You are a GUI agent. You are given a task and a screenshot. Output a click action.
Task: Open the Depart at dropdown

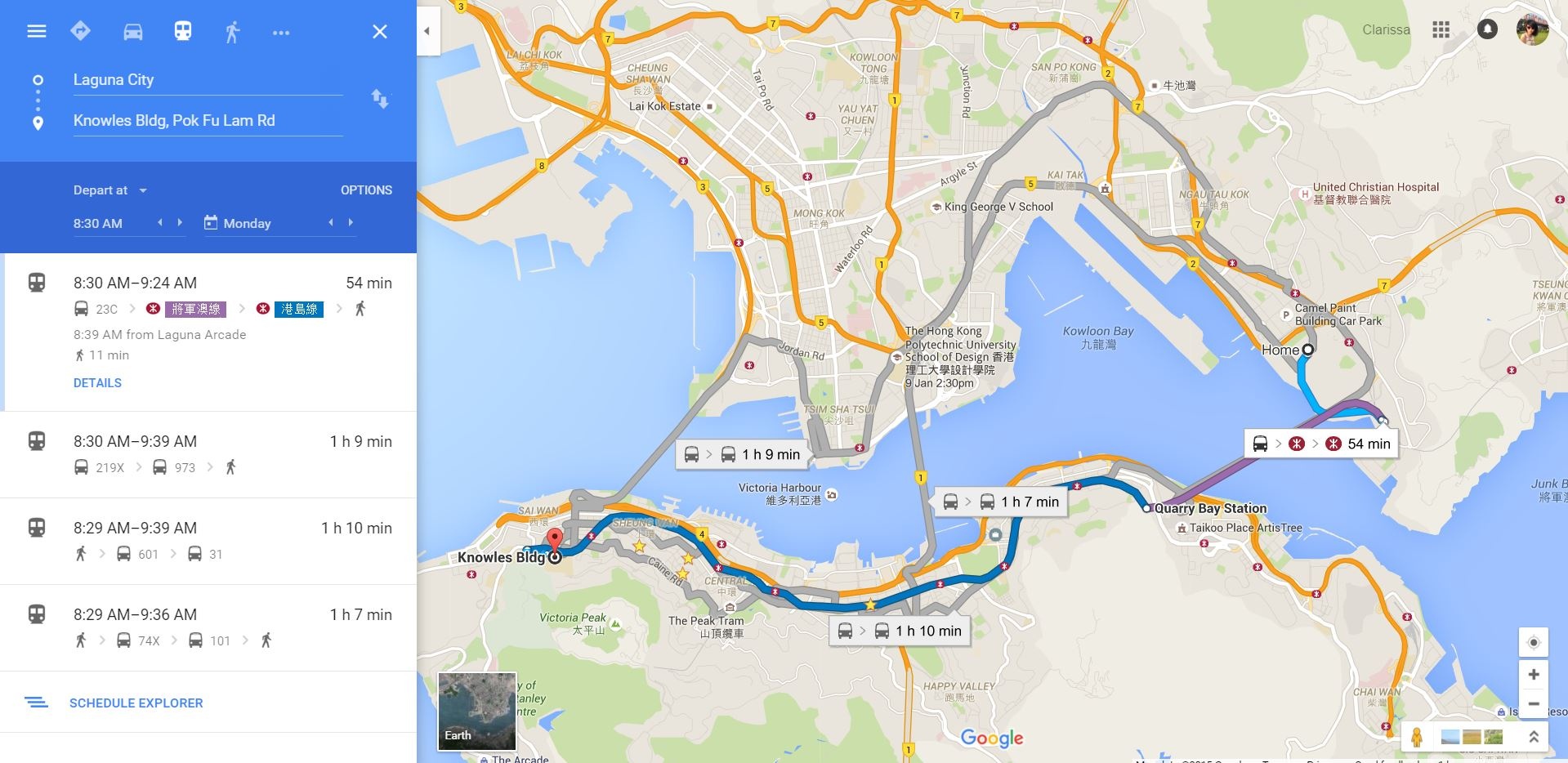click(x=110, y=190)
